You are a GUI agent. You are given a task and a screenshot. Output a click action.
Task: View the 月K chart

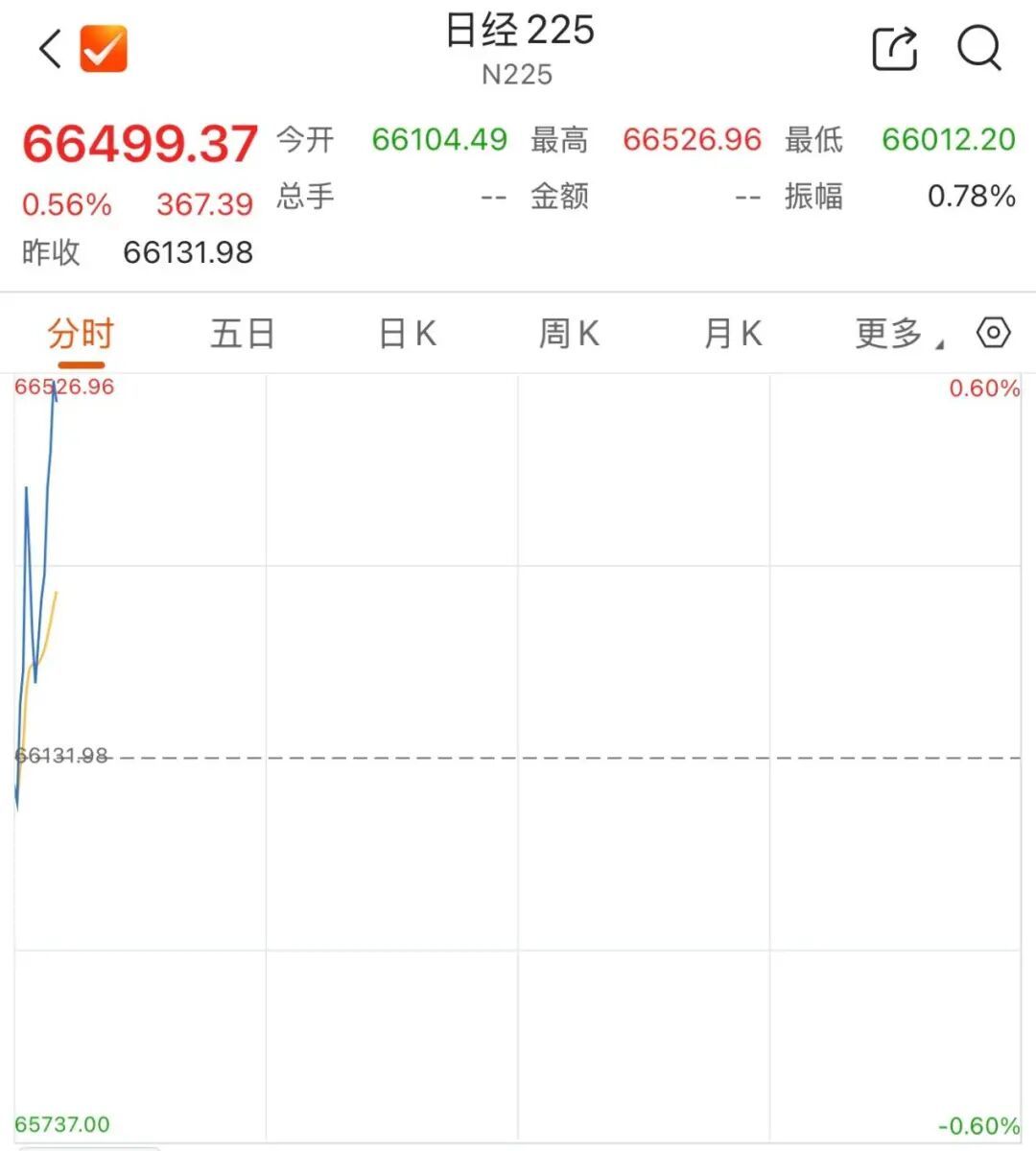(733, 334)
